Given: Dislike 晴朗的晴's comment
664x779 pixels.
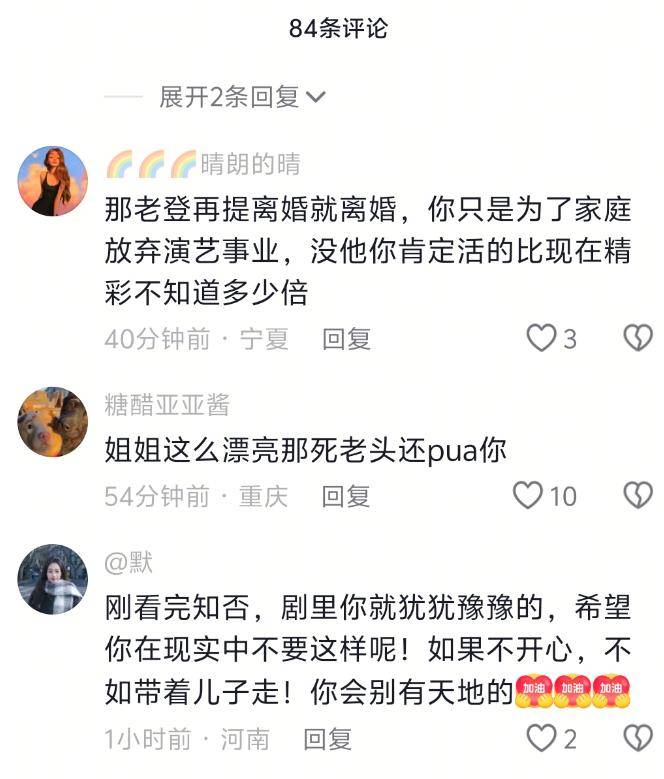Looking at the screenshot, I should tap(637, 339).
